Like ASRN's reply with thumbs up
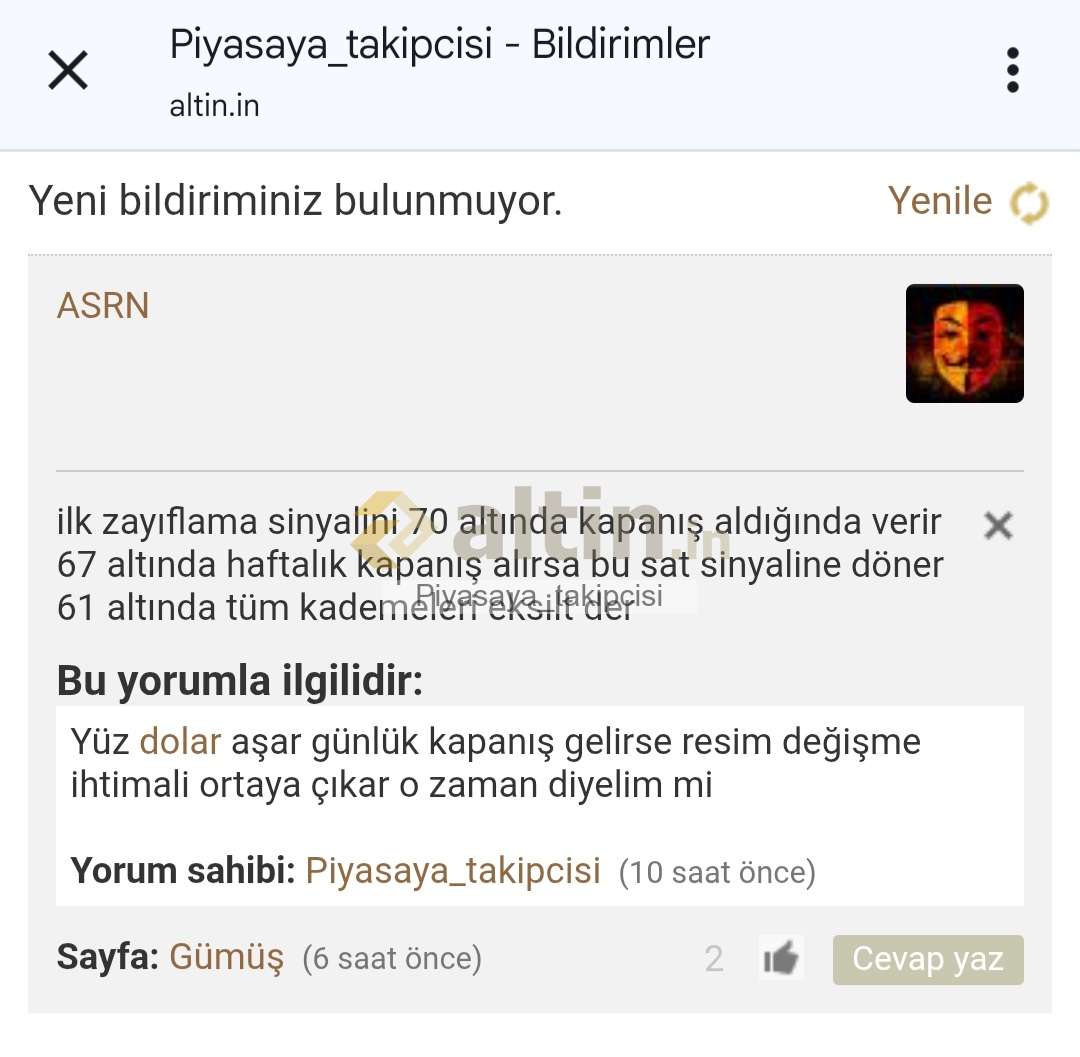This screenshot has width=1080, height=1057. 780,959
